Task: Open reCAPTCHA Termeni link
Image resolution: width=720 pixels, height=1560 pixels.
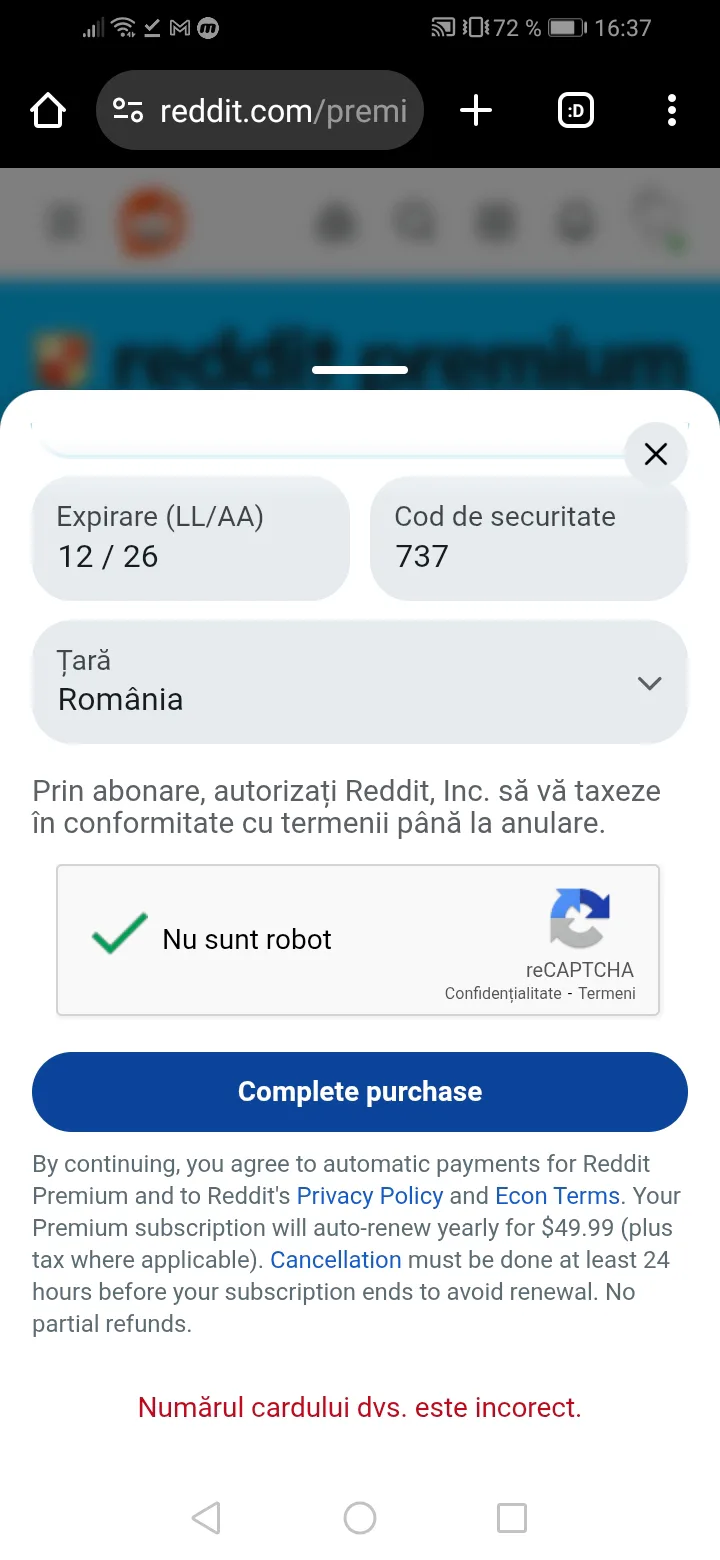Action: pyautogui.click(x=607, y=994)
